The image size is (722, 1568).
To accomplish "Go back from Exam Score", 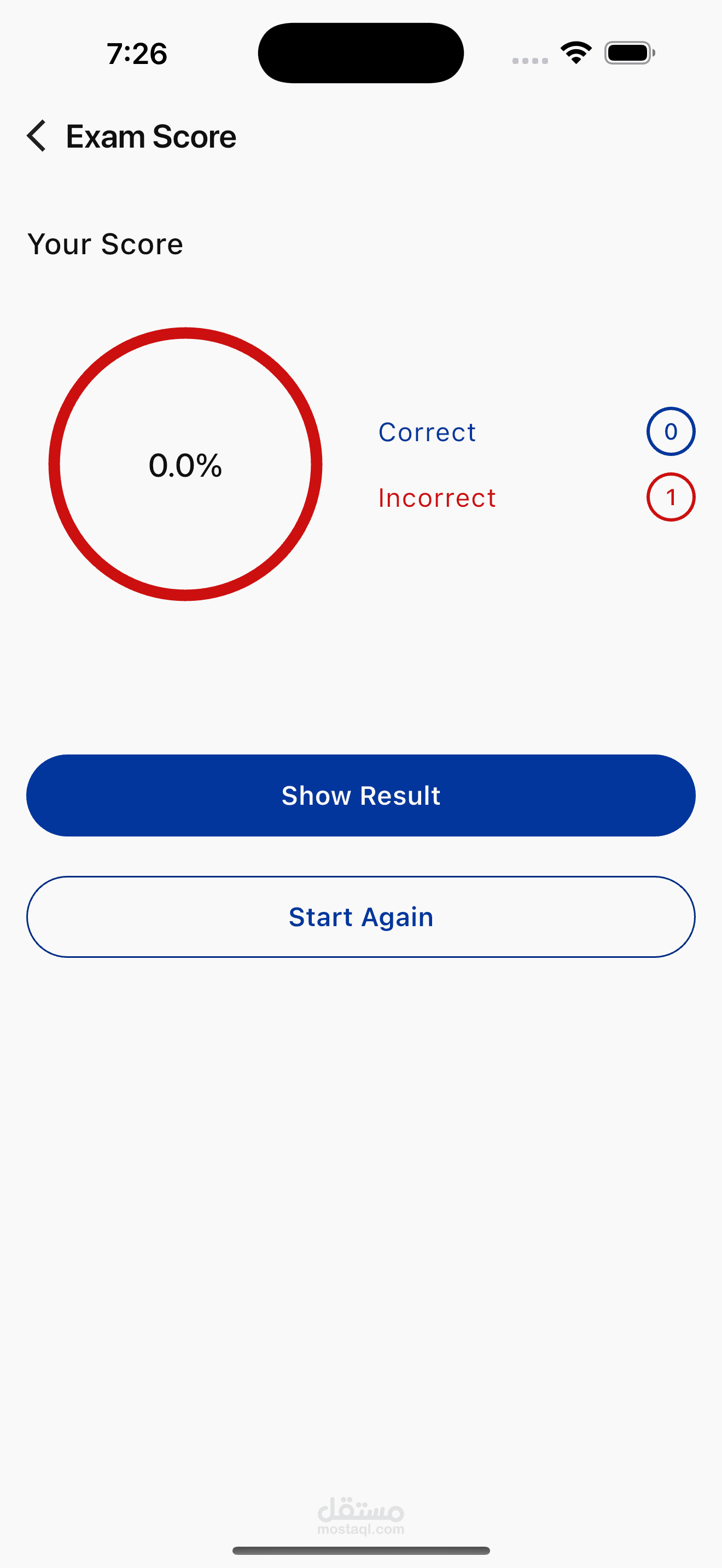I will (37, 136).
